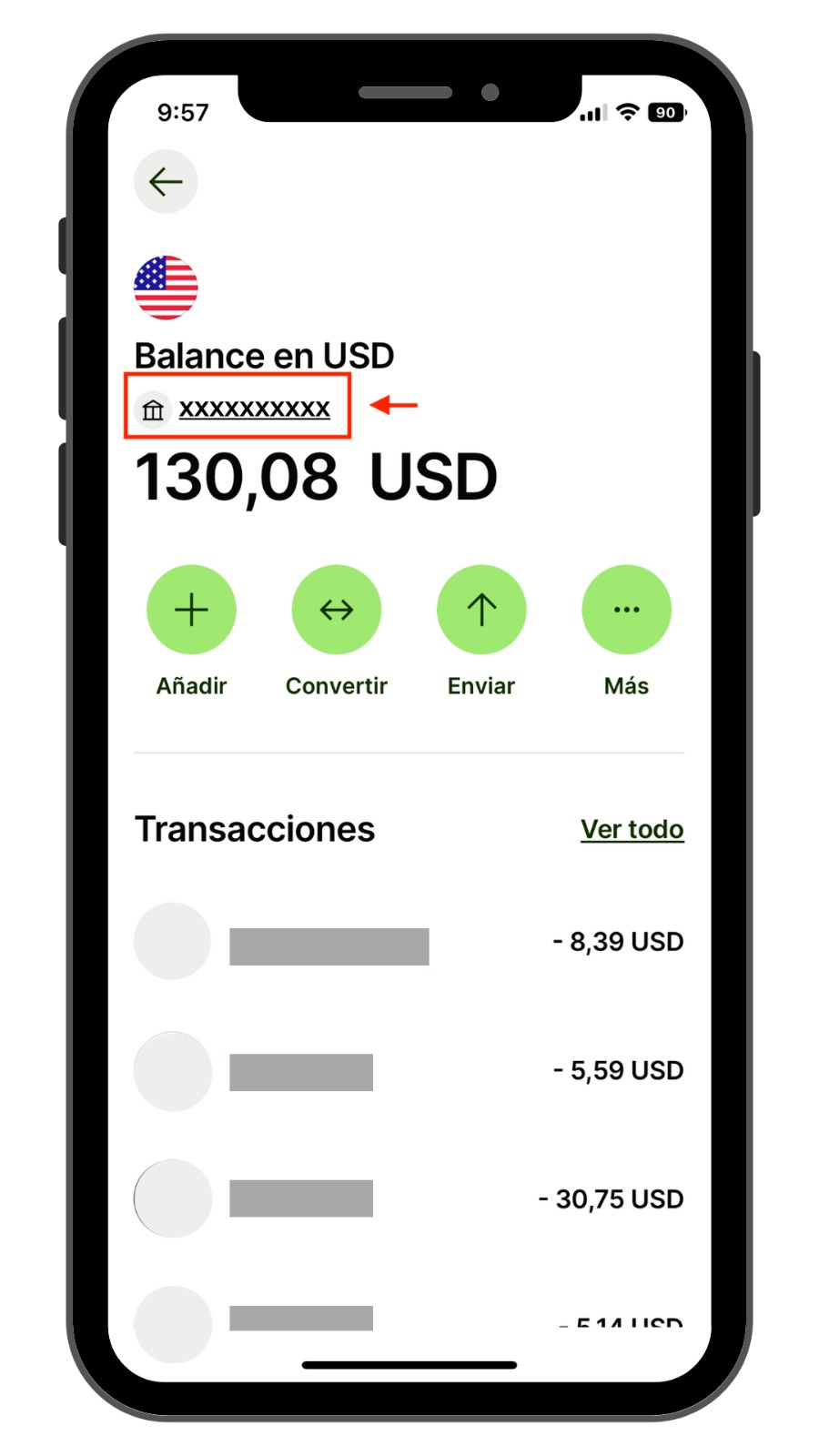The height and width of the screenshot is (1456, 819).
Task: Go back using the arrow button
Action: click(x=166, y=182)
